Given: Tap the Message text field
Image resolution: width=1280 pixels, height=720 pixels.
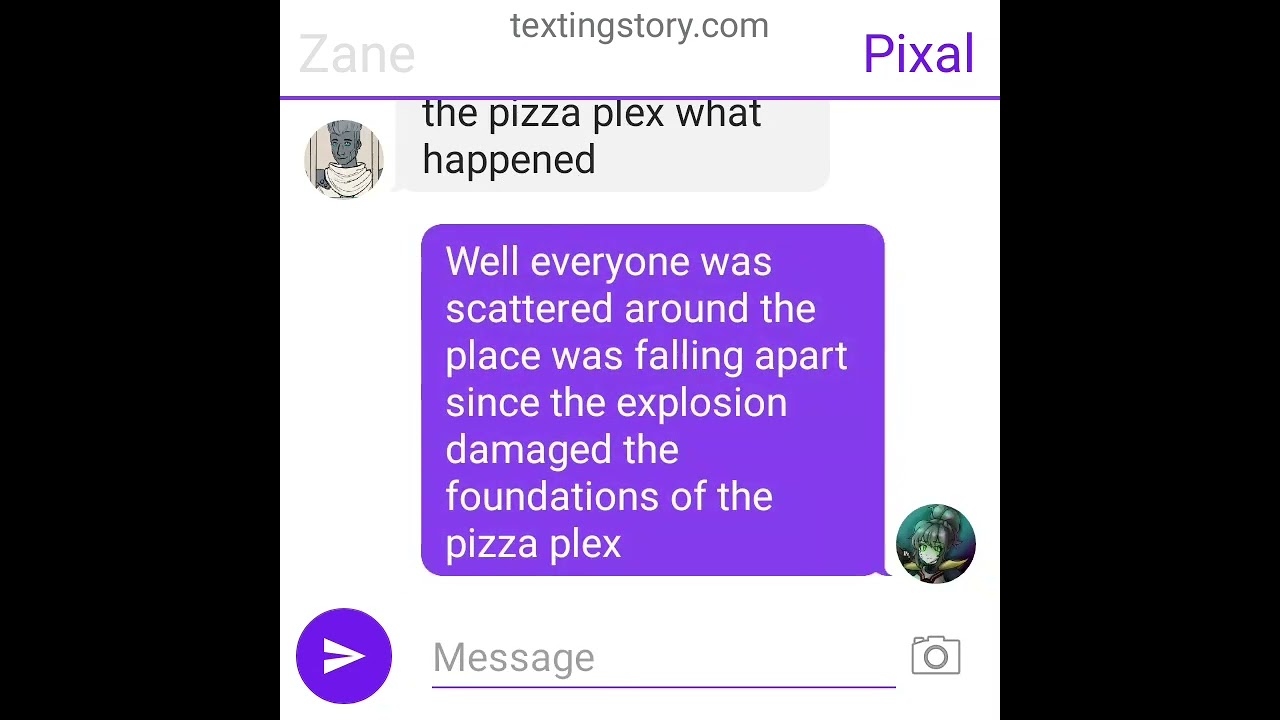Looking at the screenshot, I should [662, 658].
